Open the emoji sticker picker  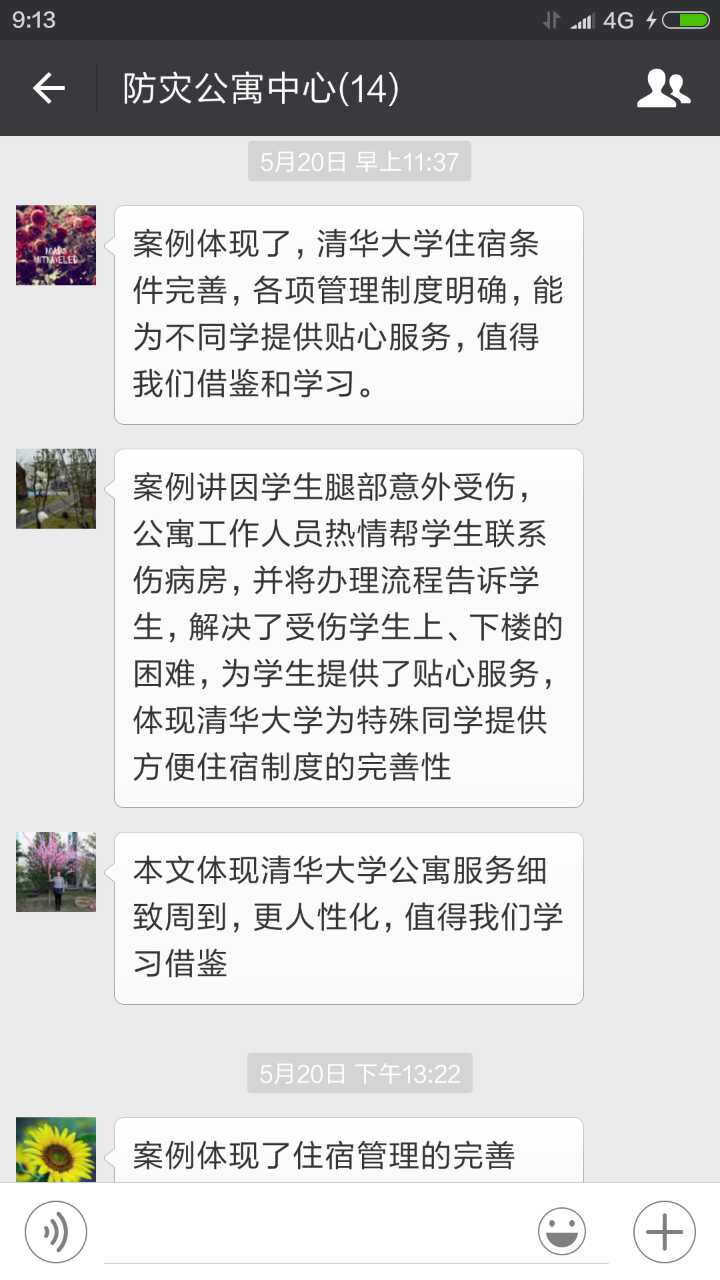coord(562,1231)
